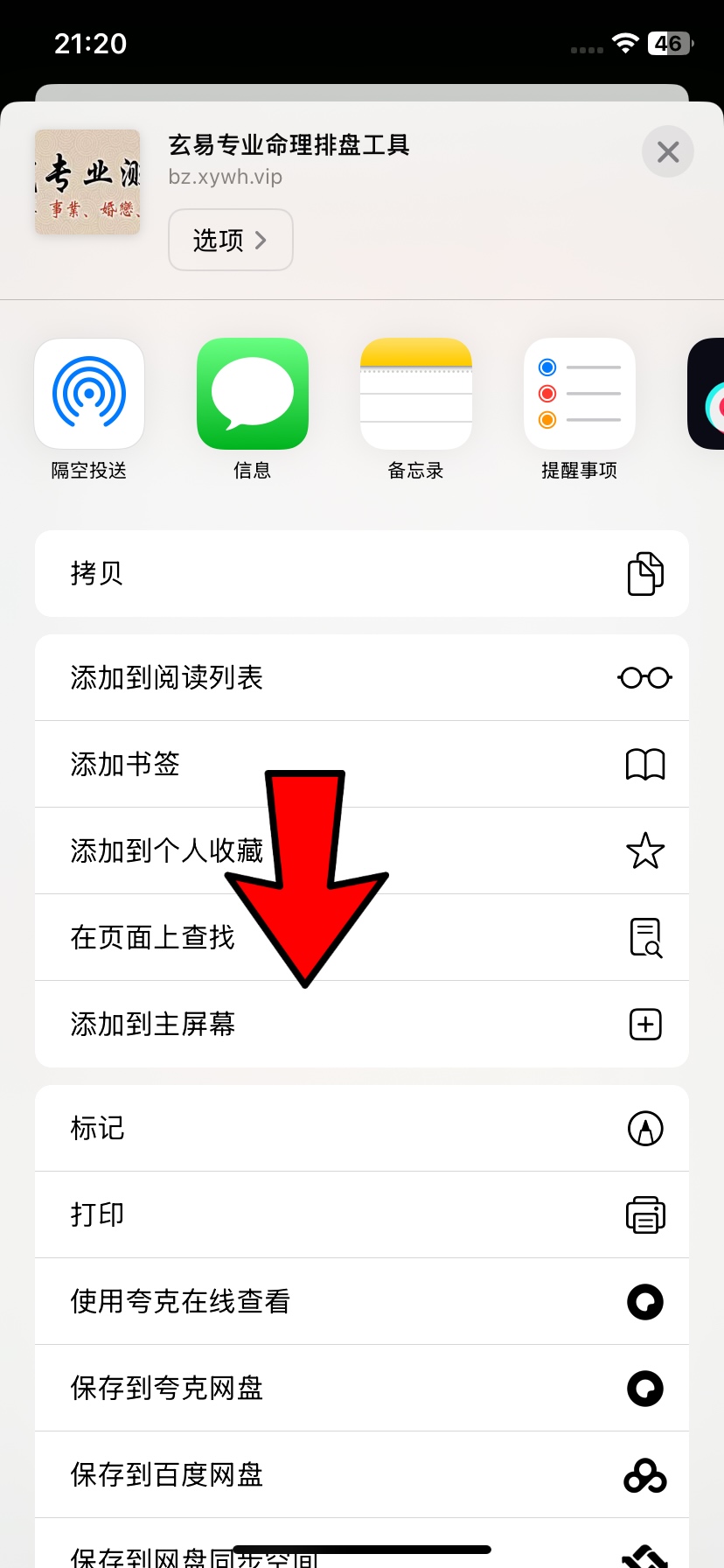The width and height of the screenshot is (724, 1568).
Task: Tap 拷贝 to copy the link
Action: pyautogui.click(x=362, y=574)
